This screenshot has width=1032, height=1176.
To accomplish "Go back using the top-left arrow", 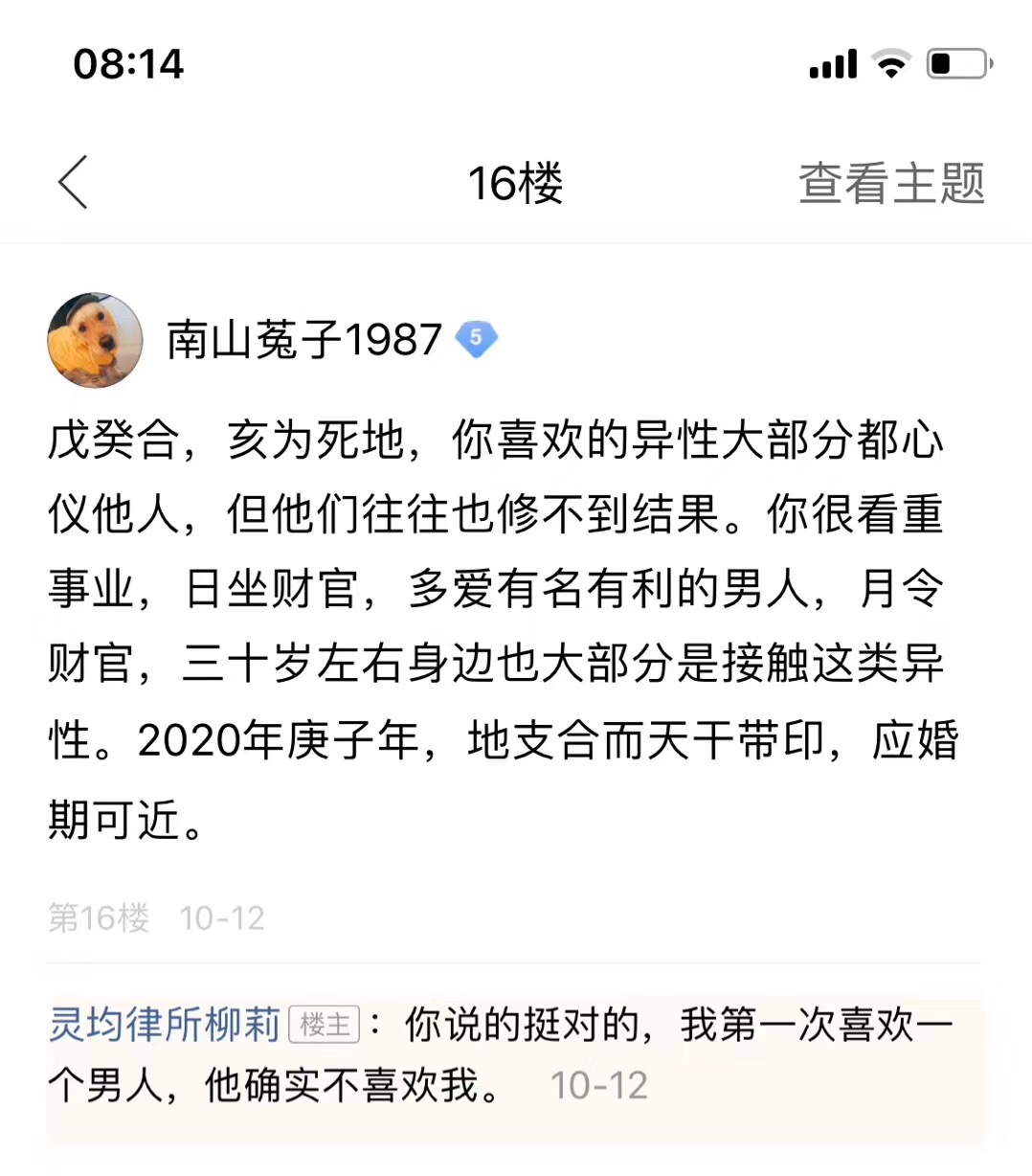I will [73, 182].
